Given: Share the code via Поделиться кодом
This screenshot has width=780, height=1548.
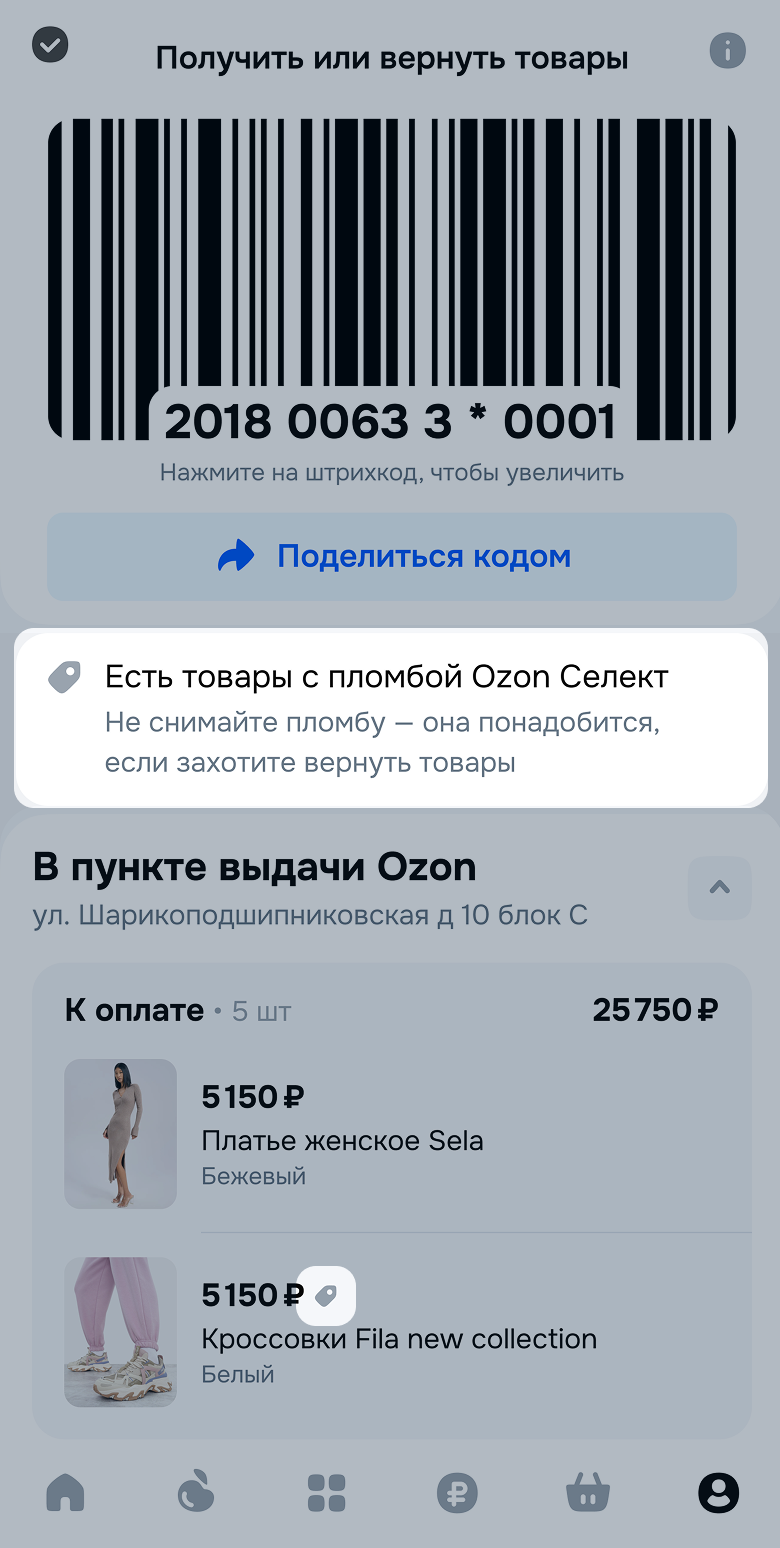Looking at the screenshot, I should [x=391, y=557].
